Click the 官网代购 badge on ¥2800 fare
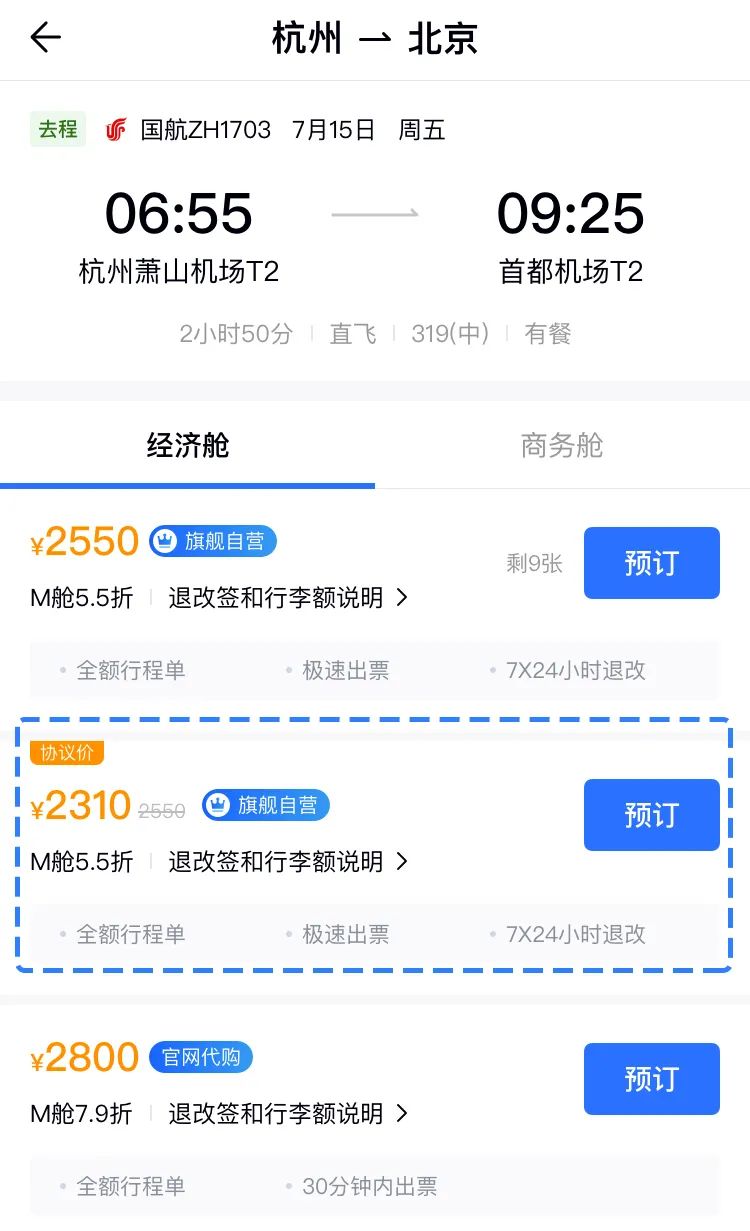 (200, 1057)
